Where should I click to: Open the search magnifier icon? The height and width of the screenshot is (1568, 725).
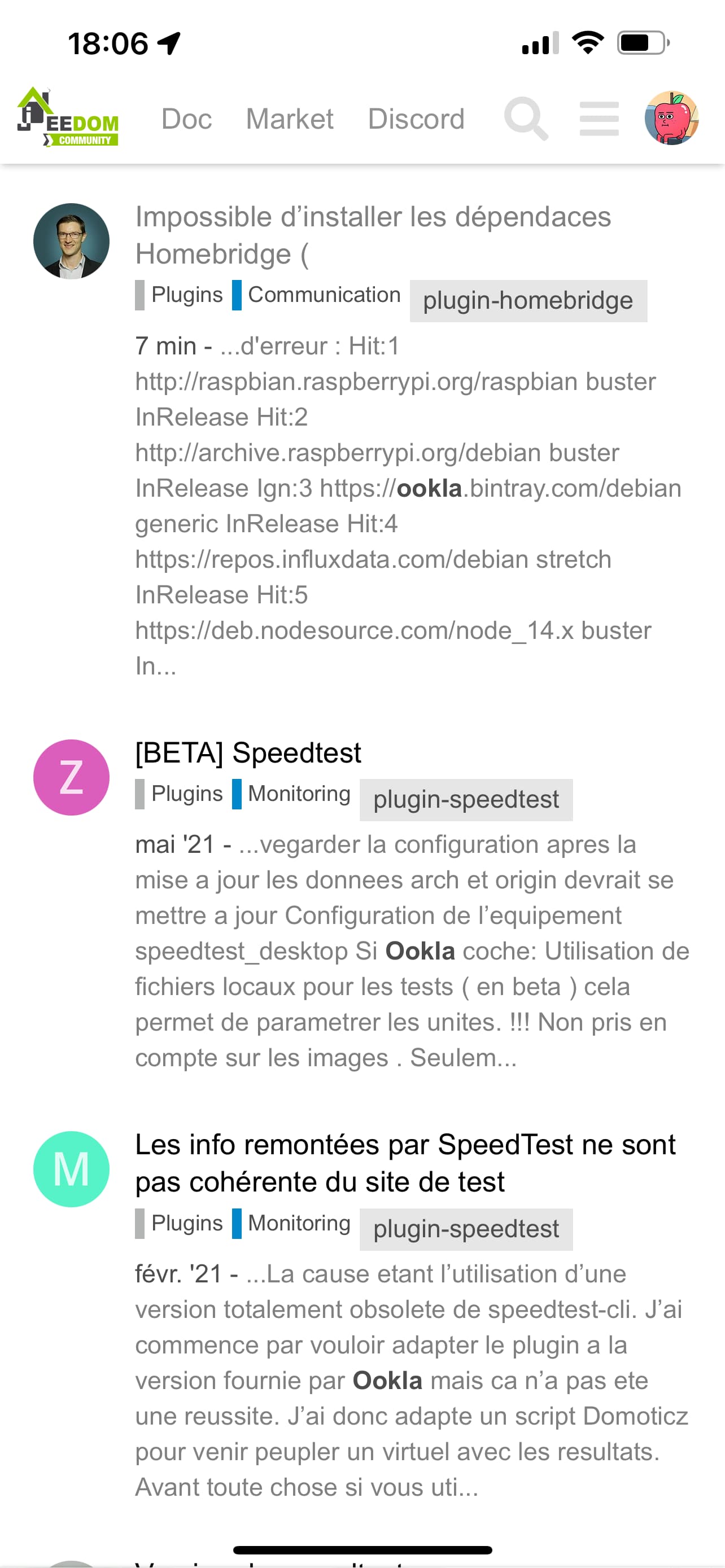tap(526, 118)
